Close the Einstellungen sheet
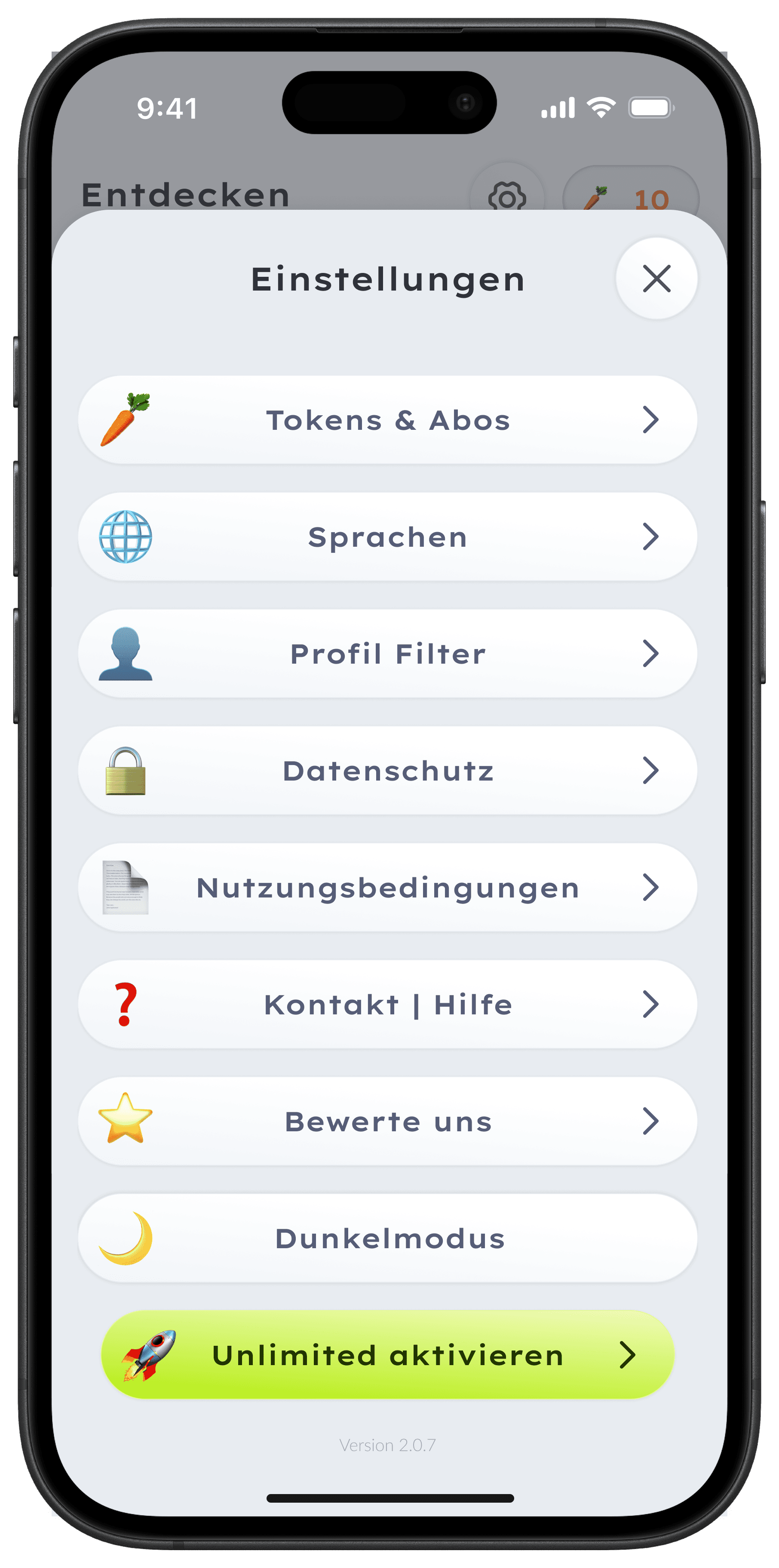Screen dimensions: 779x1568 656,279
